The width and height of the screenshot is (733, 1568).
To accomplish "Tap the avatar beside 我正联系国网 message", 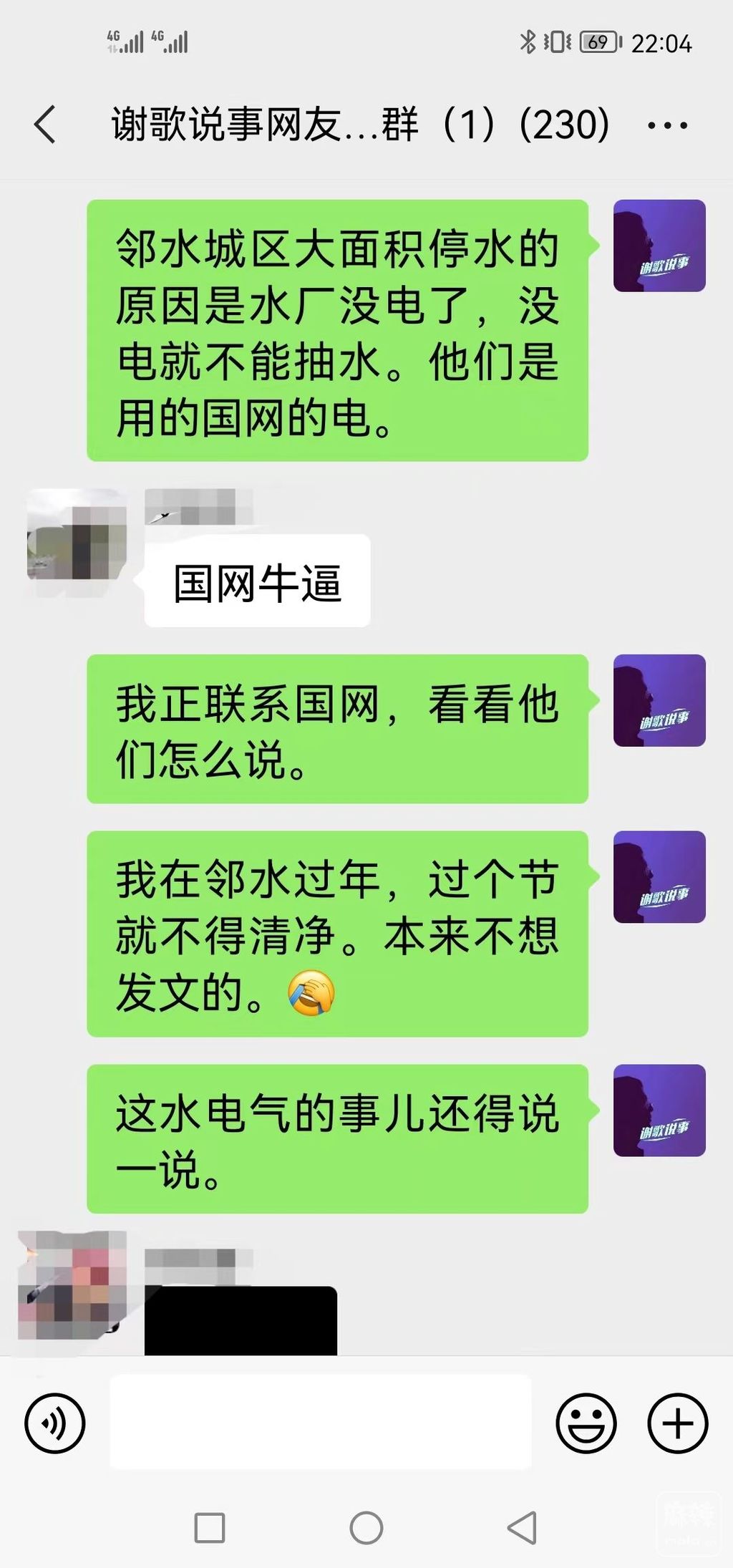I will (x=659, y=700).
